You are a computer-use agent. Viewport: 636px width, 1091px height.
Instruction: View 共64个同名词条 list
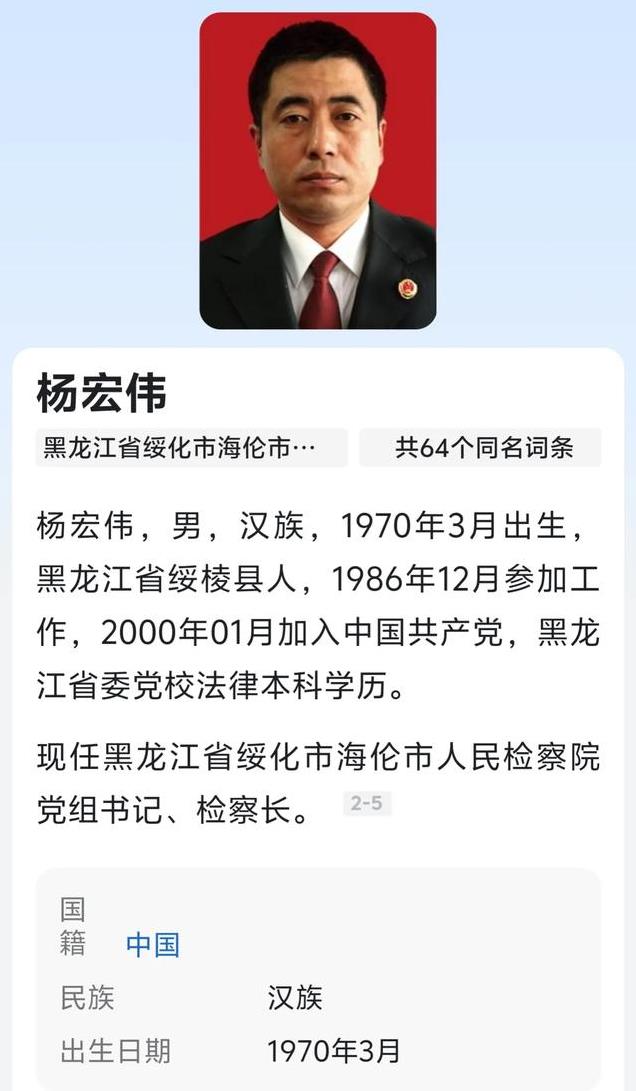coord(480,447)
